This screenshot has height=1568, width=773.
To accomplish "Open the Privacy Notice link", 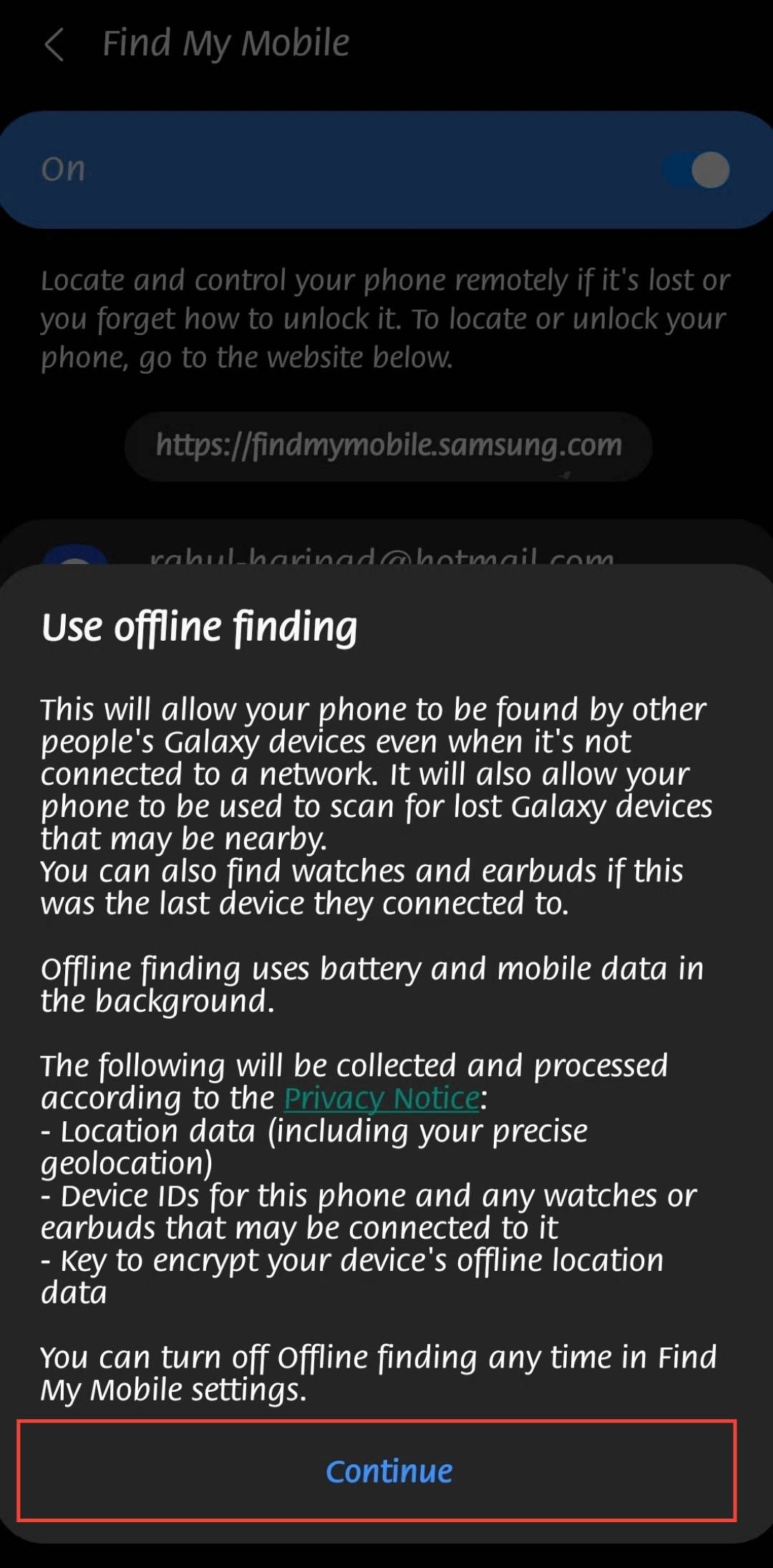I will click(381, 1098).
